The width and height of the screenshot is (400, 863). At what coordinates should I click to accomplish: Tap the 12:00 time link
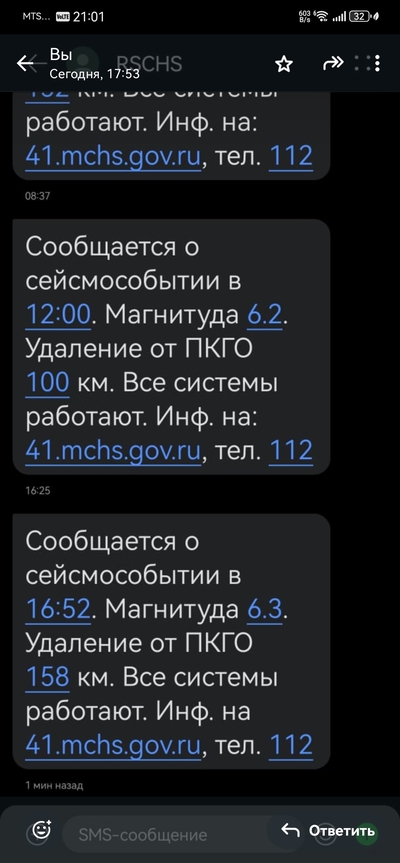(x=58, y=315)
